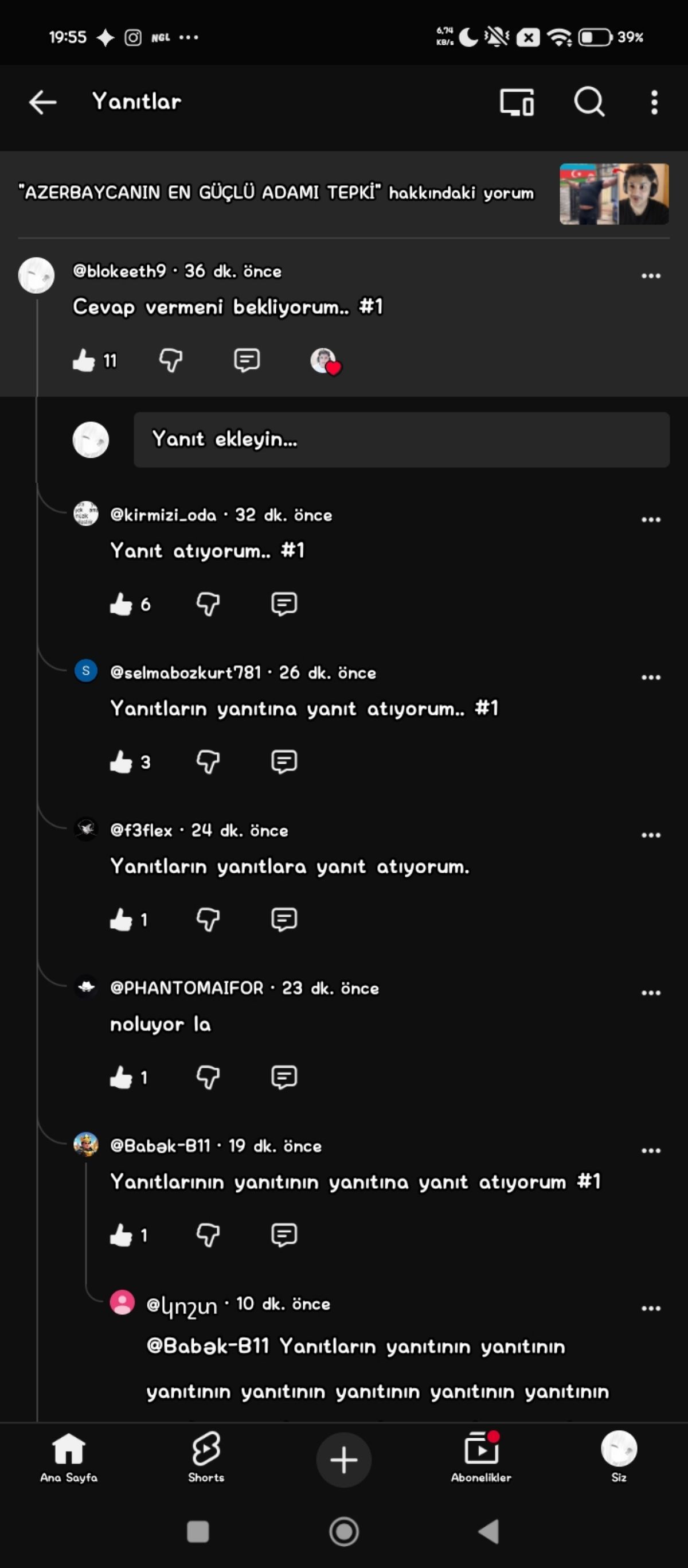Tap the plus create button
Screen dimensions: 688x1568
click(343, 1460)
